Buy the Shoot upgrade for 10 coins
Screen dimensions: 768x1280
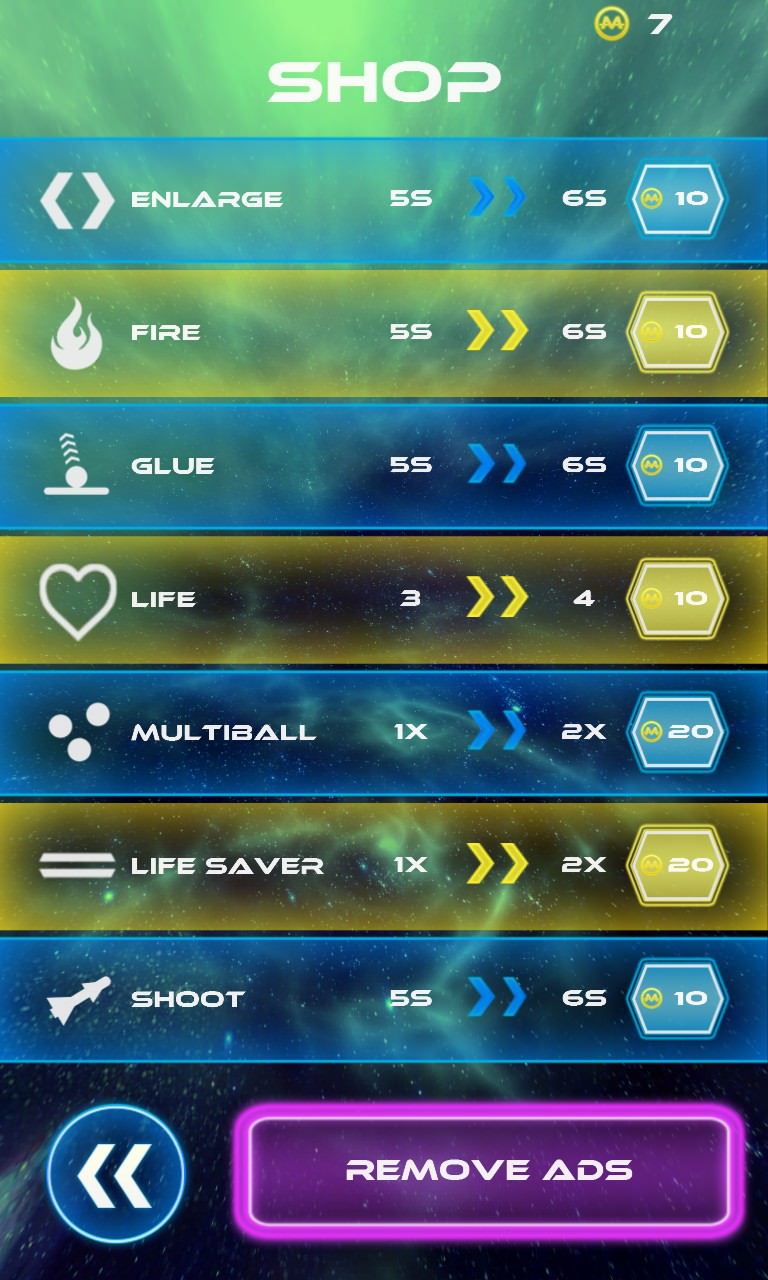(677, 998)
